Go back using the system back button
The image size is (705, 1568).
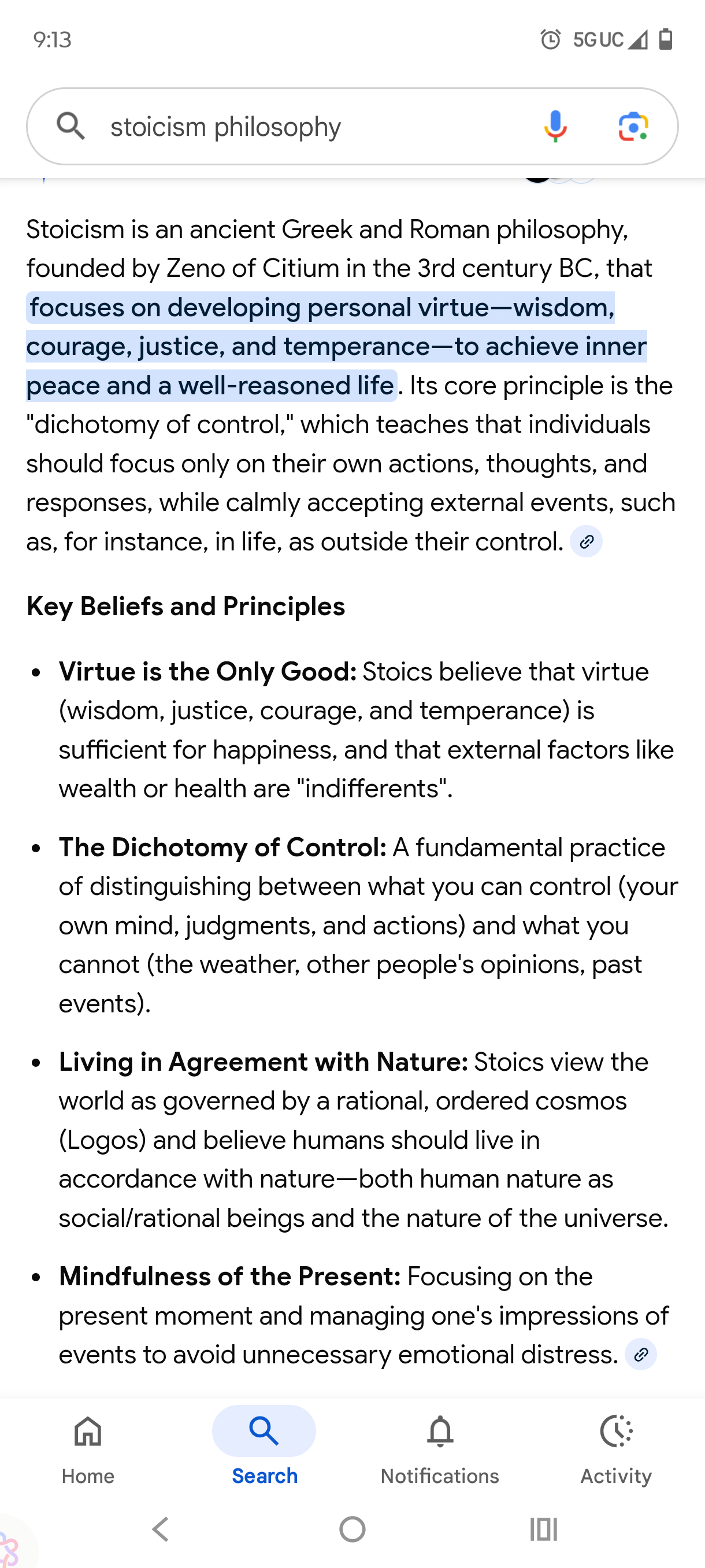tap(161, 1529)
